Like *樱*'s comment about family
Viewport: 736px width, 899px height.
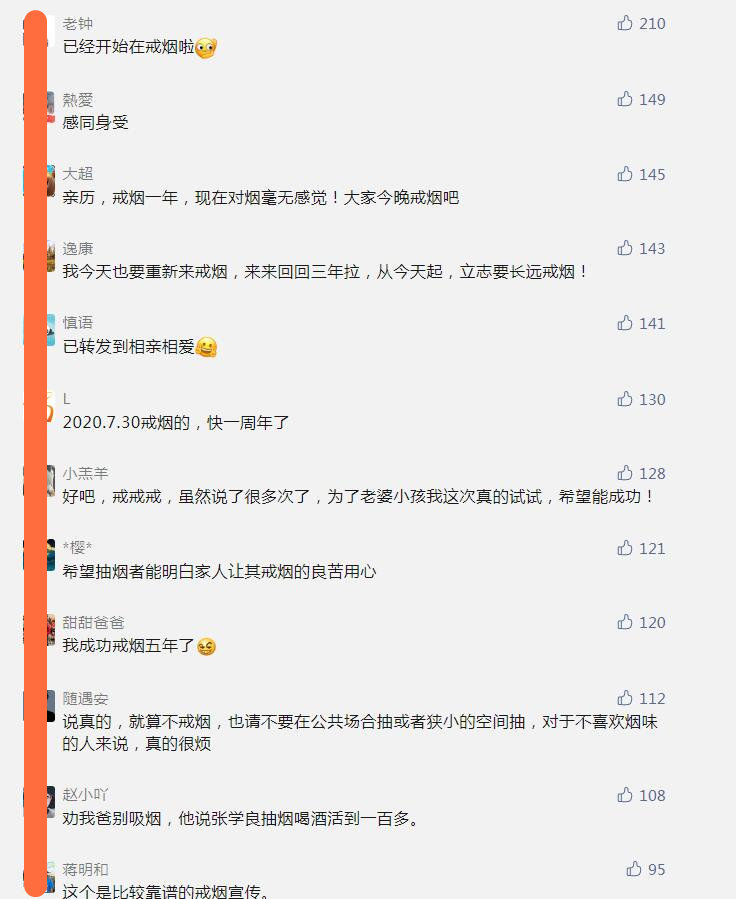coord(625,547)
